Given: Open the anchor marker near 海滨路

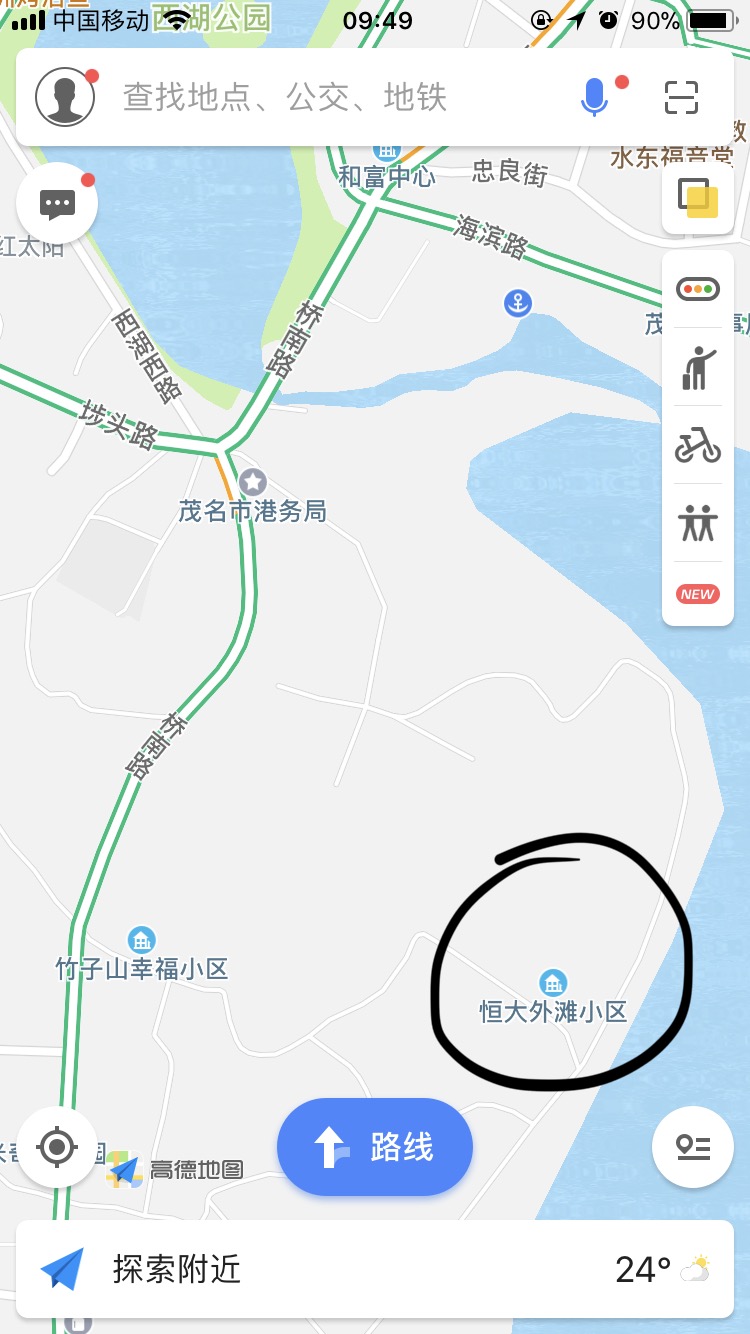Looking at the screenshot, I should [517, 302].
